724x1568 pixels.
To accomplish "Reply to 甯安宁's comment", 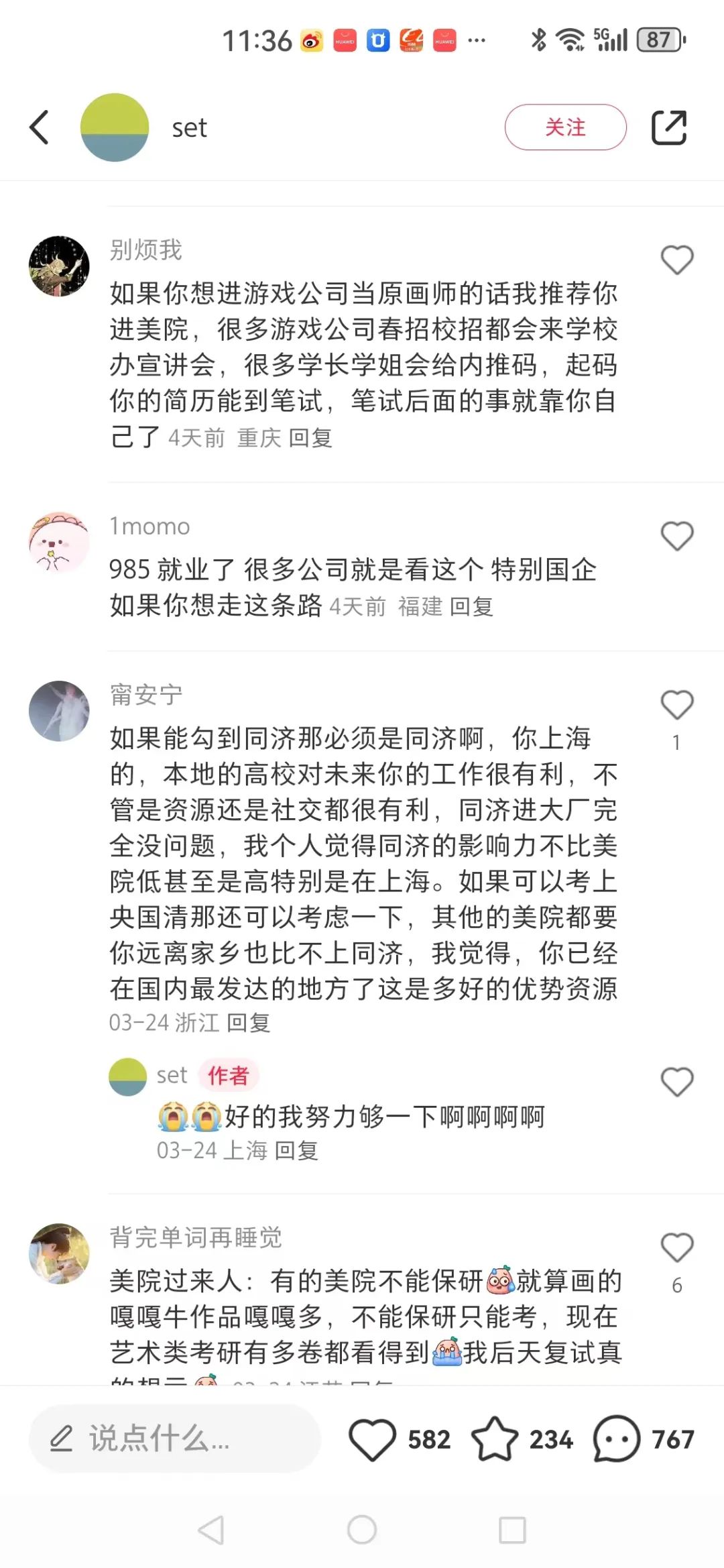I will click(249, 1023).
